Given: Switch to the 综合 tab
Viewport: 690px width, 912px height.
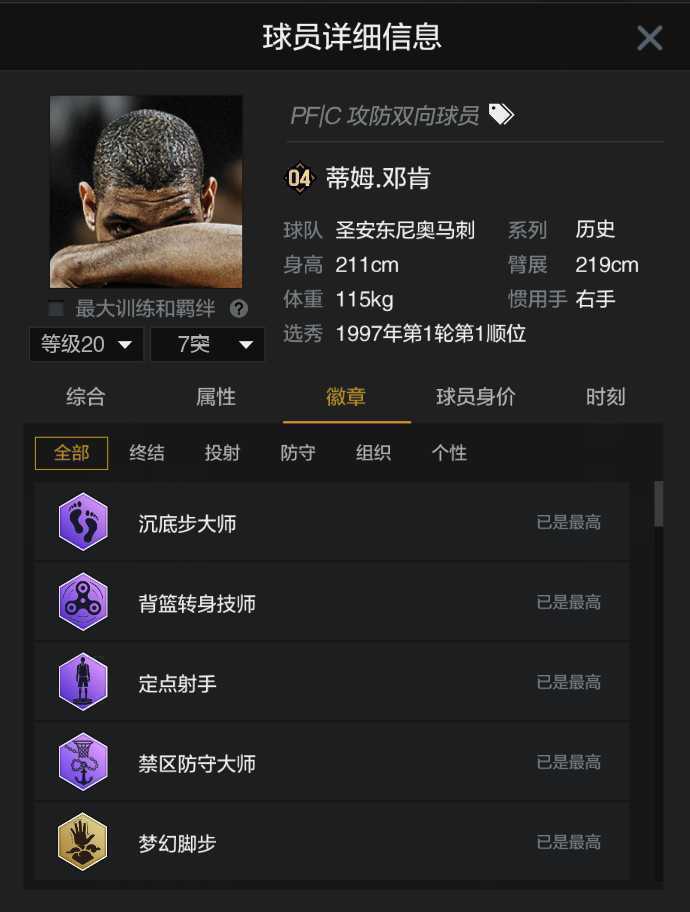Looking at the screenshot, I should (85, 397).
